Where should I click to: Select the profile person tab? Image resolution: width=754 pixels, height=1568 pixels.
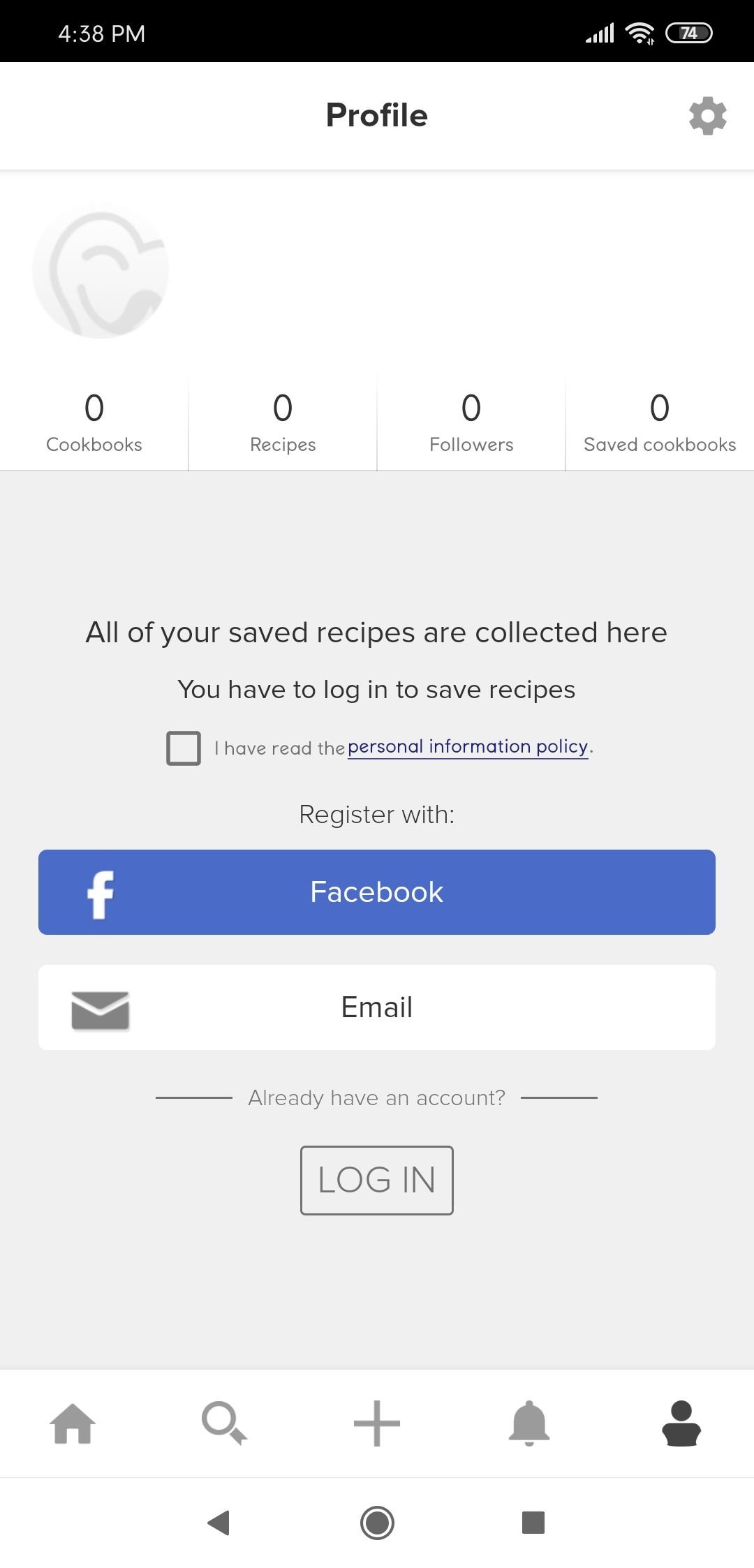coord(681,1423)
